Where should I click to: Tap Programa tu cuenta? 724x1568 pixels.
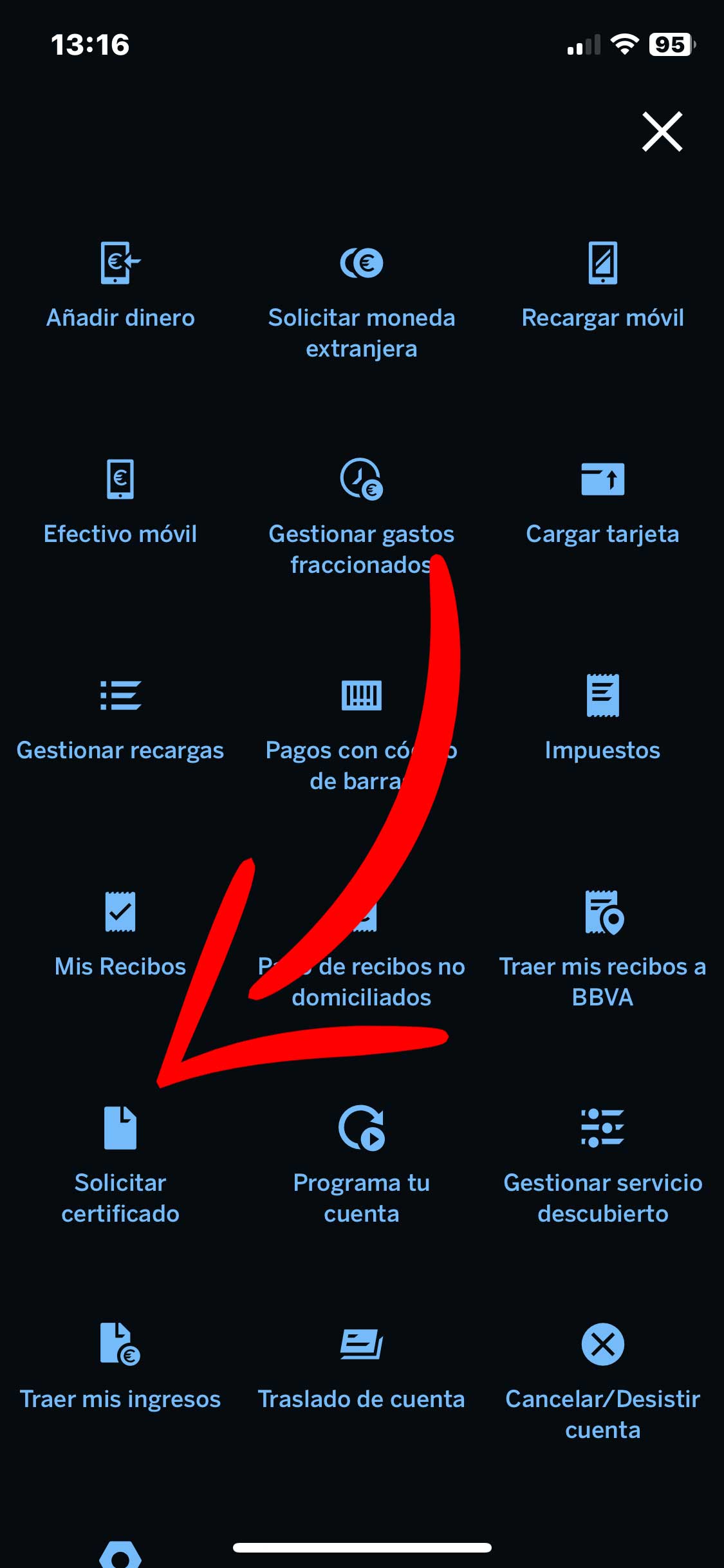pyautogui.click(x=362, y=1165)
